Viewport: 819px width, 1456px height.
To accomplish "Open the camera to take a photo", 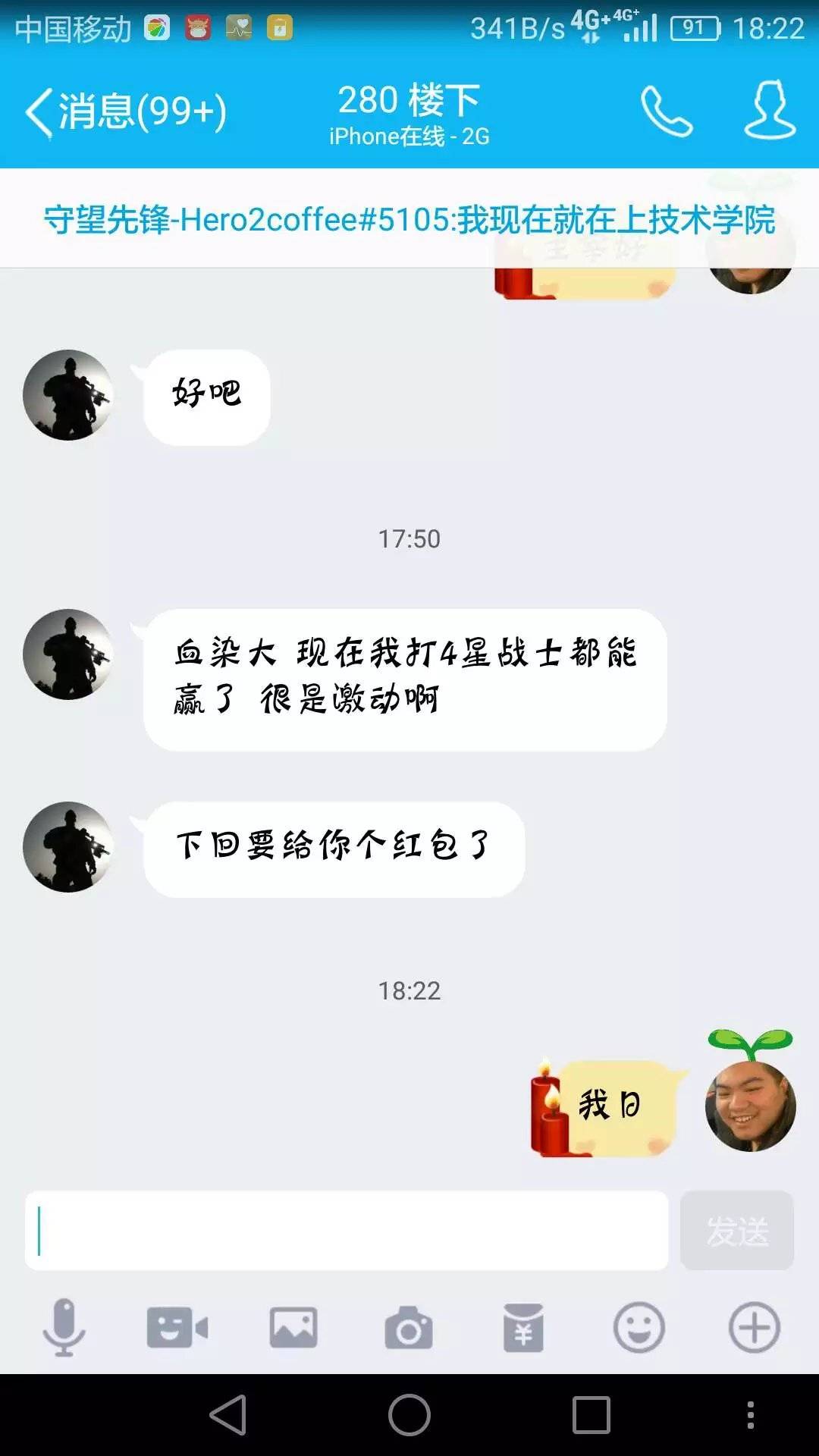I will pos(409,1328).
